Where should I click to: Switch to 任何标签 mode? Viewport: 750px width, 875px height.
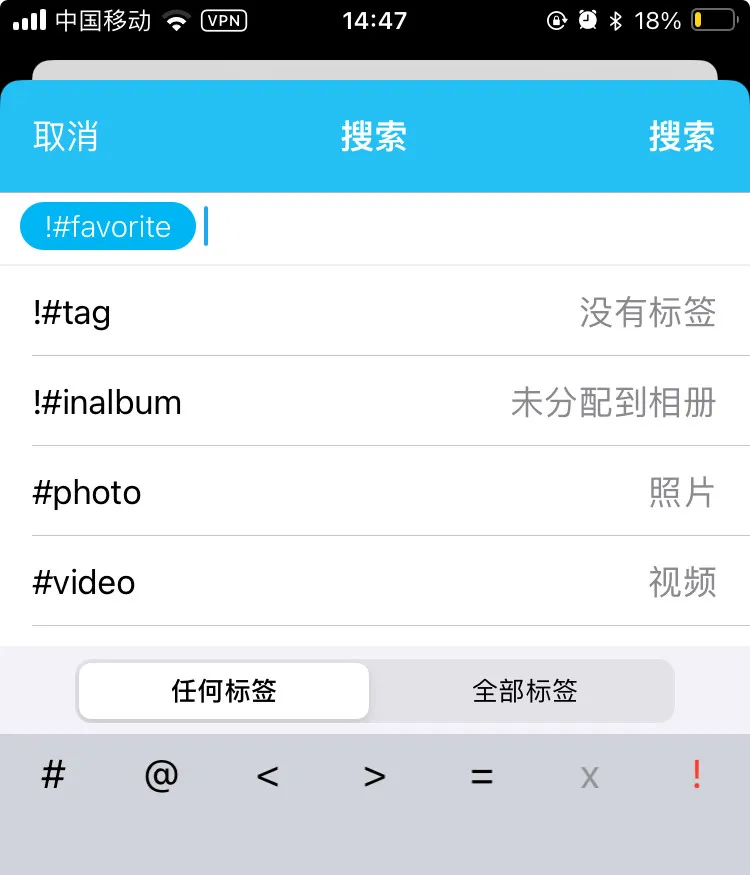coord(224,691)
